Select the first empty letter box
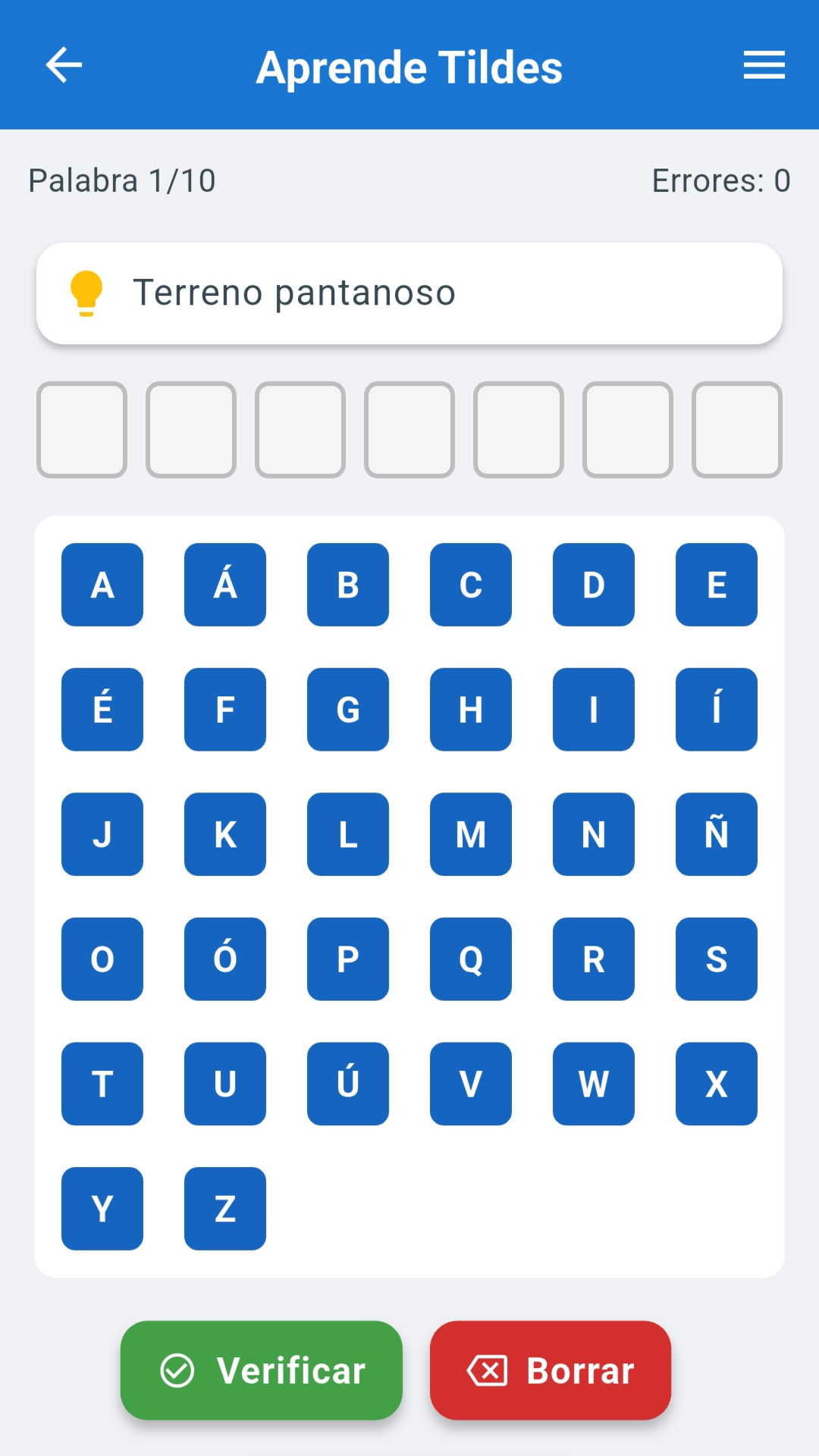The image size is (819, 1456). (81, 431)
